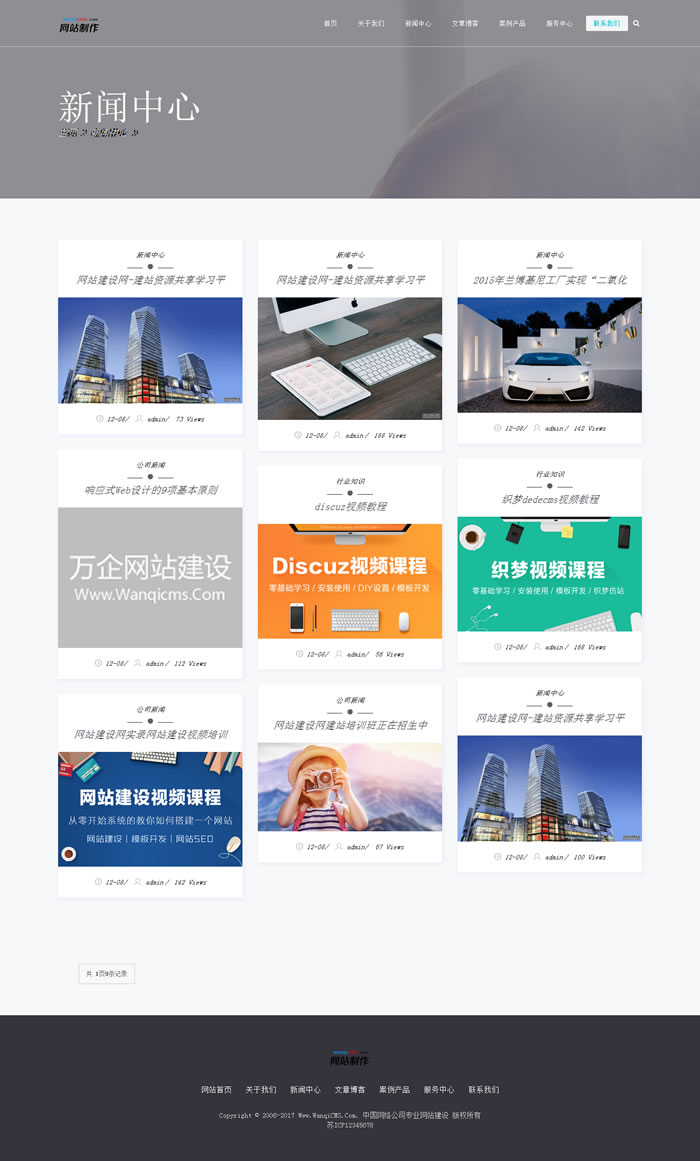Open 服务中心 in the top navigation

coord(559,23)
